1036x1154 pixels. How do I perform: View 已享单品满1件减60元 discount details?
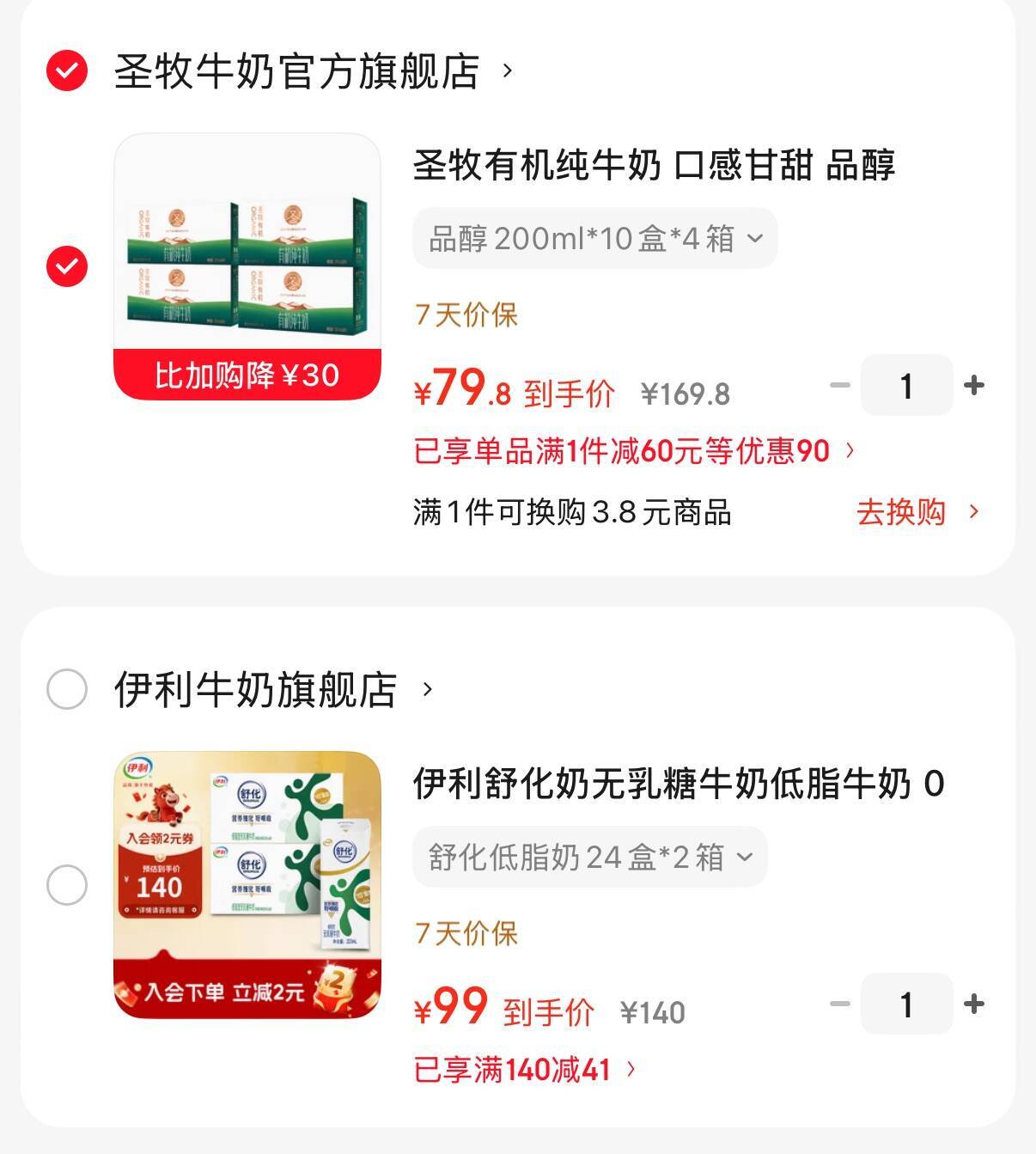pyautogui.click(x=634, y=450)
